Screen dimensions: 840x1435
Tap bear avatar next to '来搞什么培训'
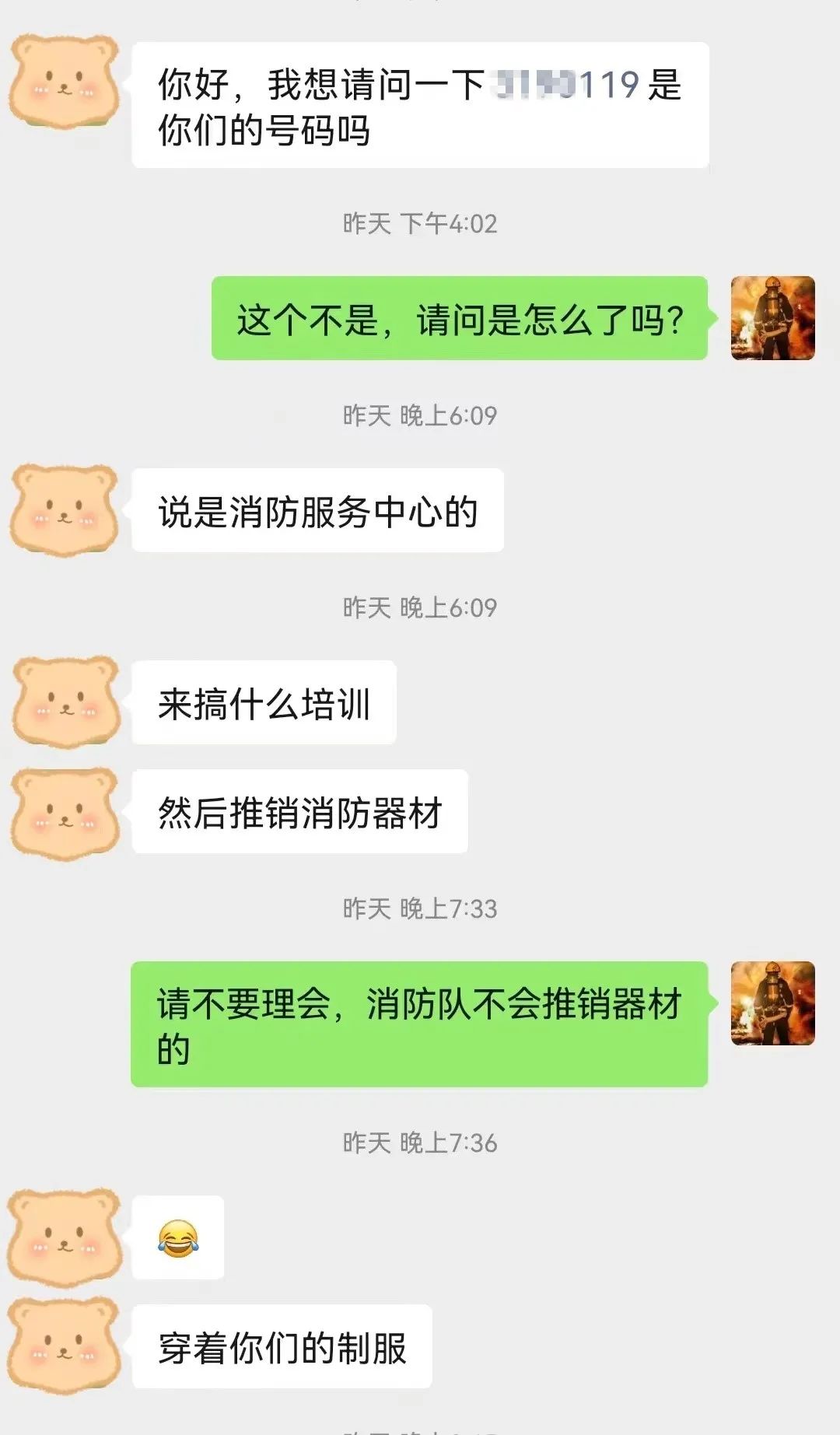66,702
